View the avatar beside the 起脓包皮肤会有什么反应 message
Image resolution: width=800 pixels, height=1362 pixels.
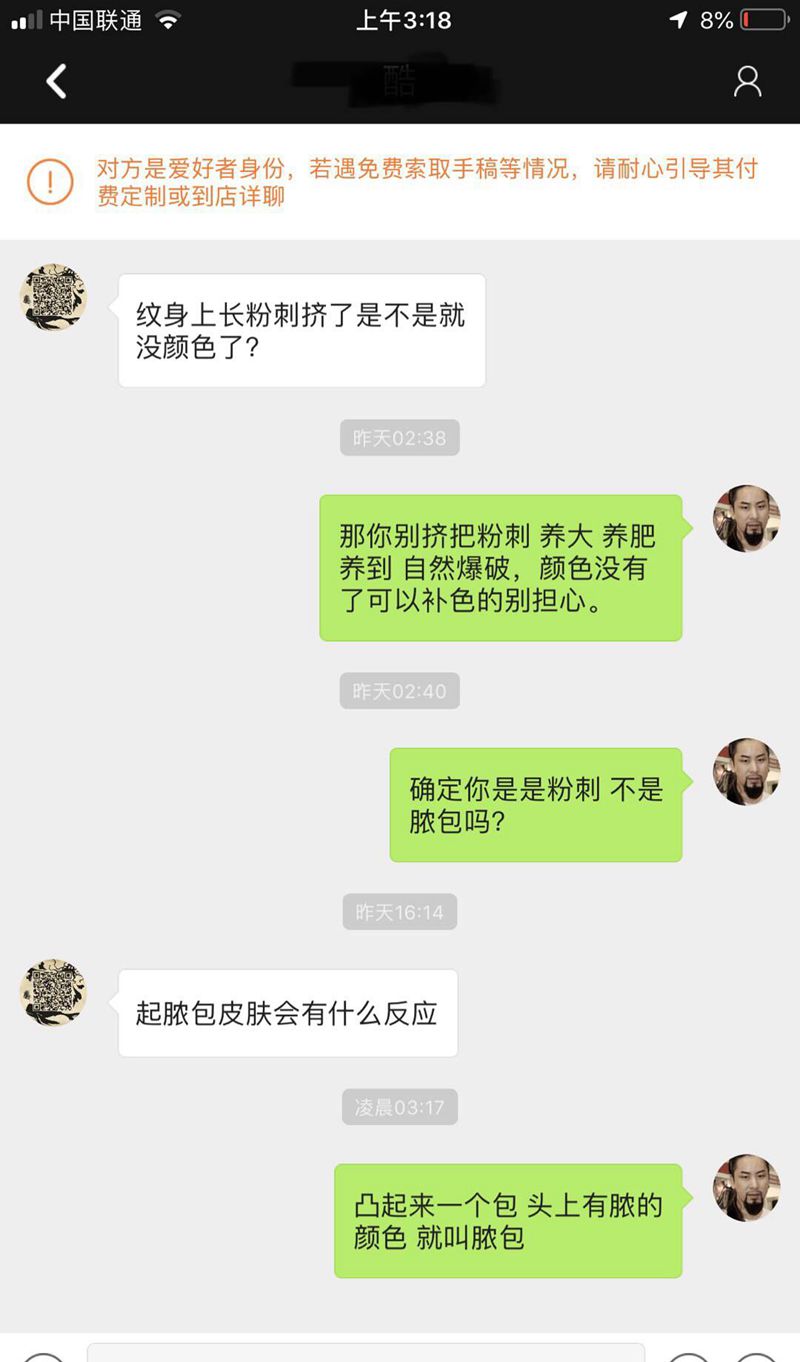pyautogui.click(x=53, y=993)
